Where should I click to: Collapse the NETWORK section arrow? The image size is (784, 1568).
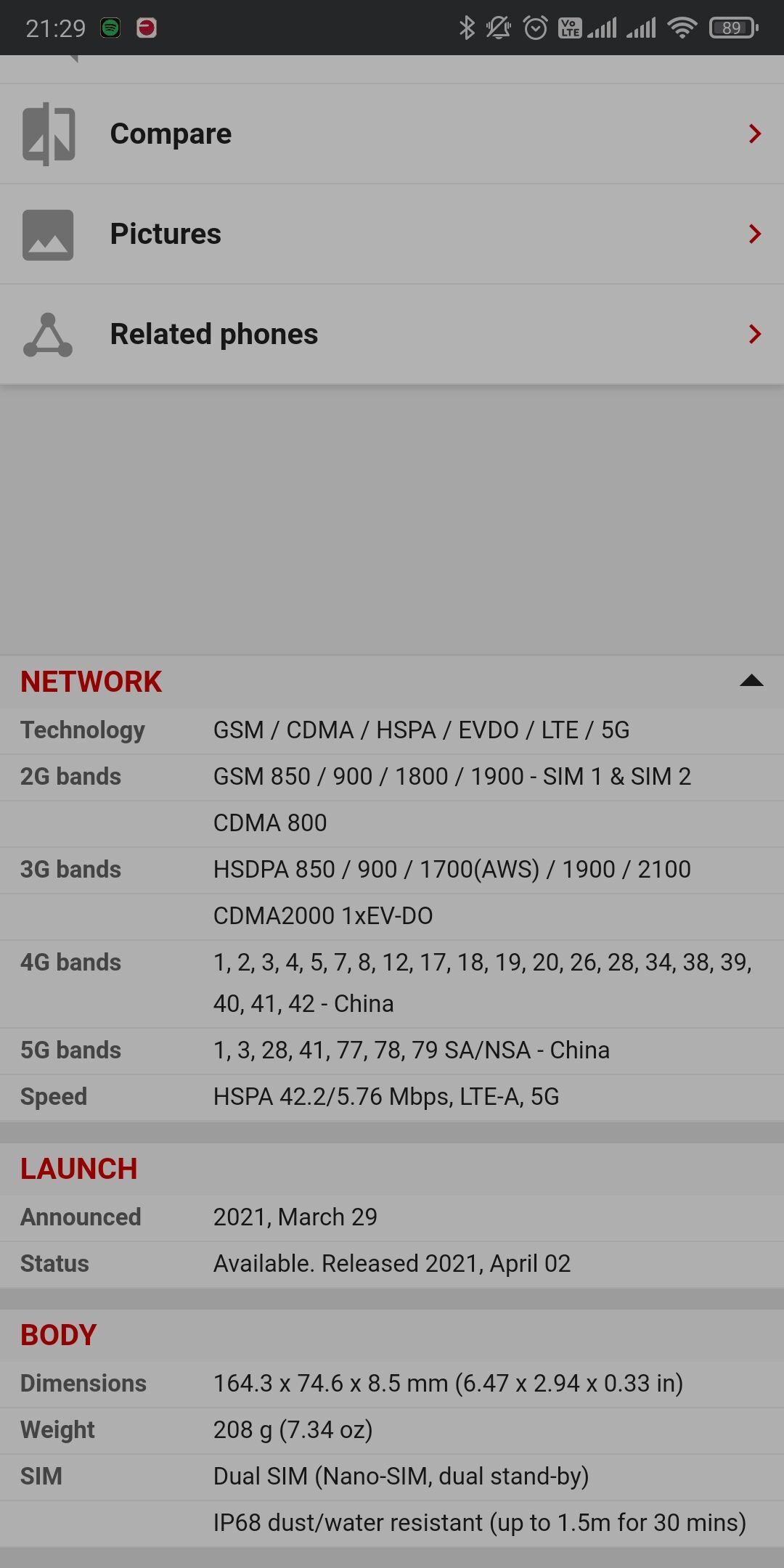tap(751, 681)
